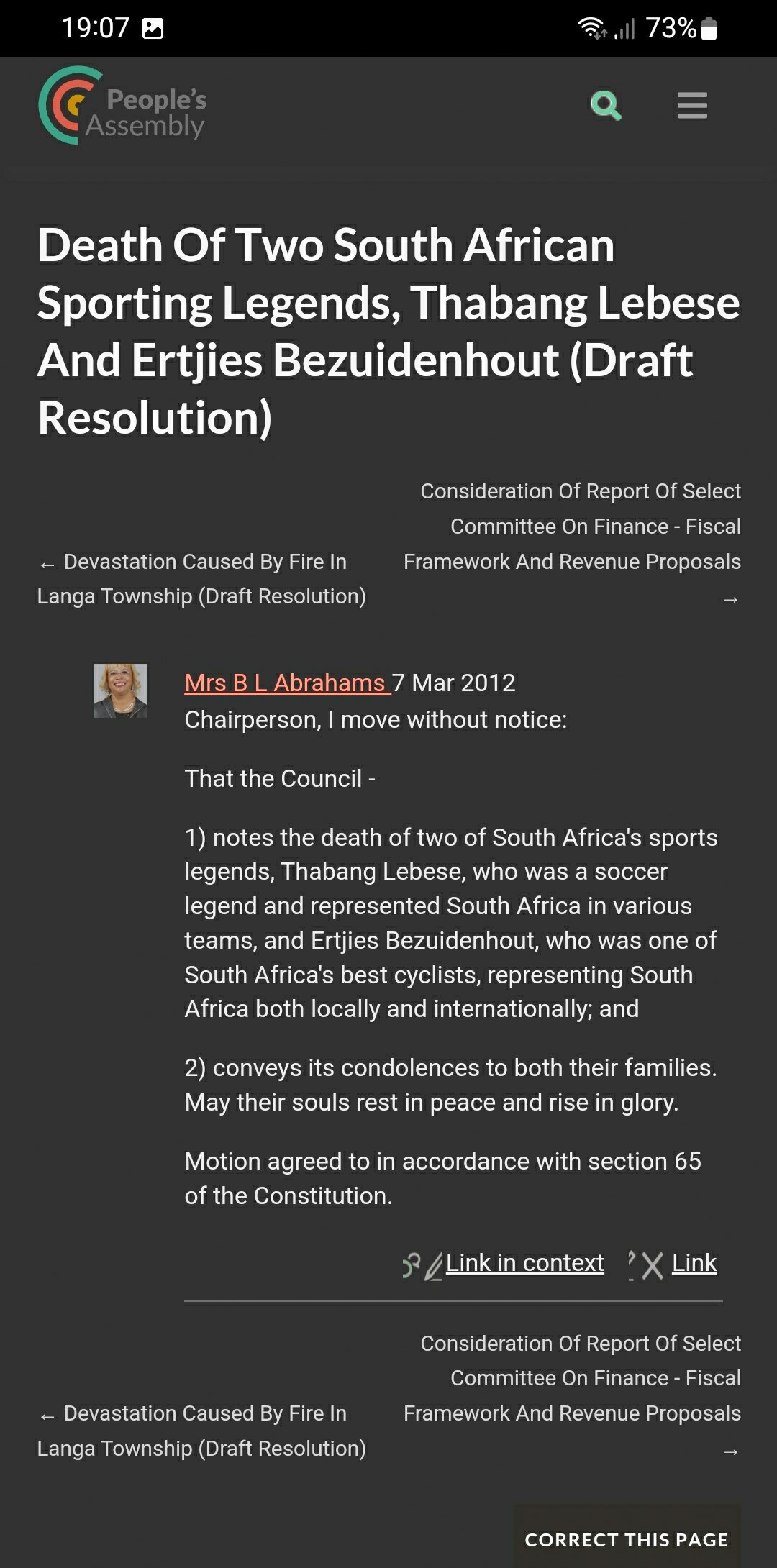Open the 'Link in context' link
Viewport: 777px width, 1568px height.
(524, 1263)
